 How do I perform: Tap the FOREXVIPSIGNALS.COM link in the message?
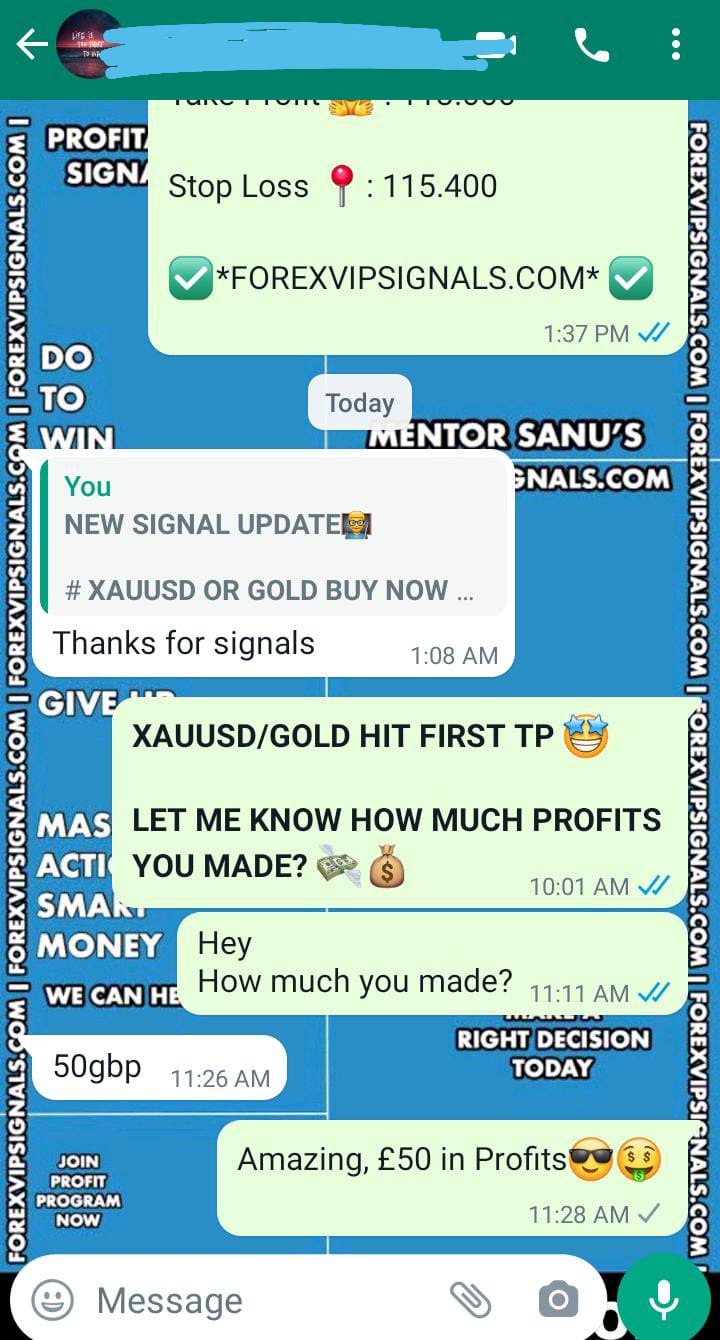(x=408, y=278)
